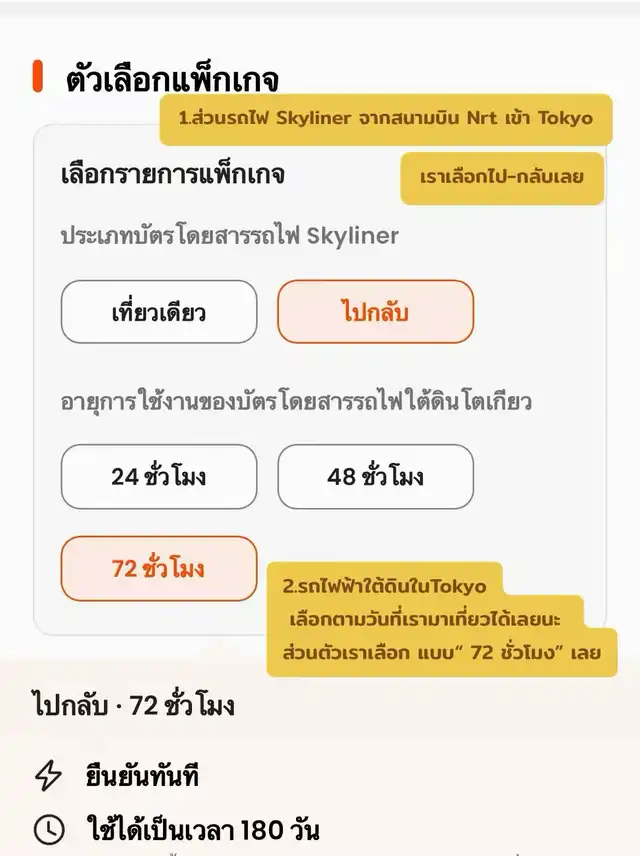640x856 pixels.
Task: Choose the 72 ชั่วโมง subway ticket validity
Action: coord(159,569)
